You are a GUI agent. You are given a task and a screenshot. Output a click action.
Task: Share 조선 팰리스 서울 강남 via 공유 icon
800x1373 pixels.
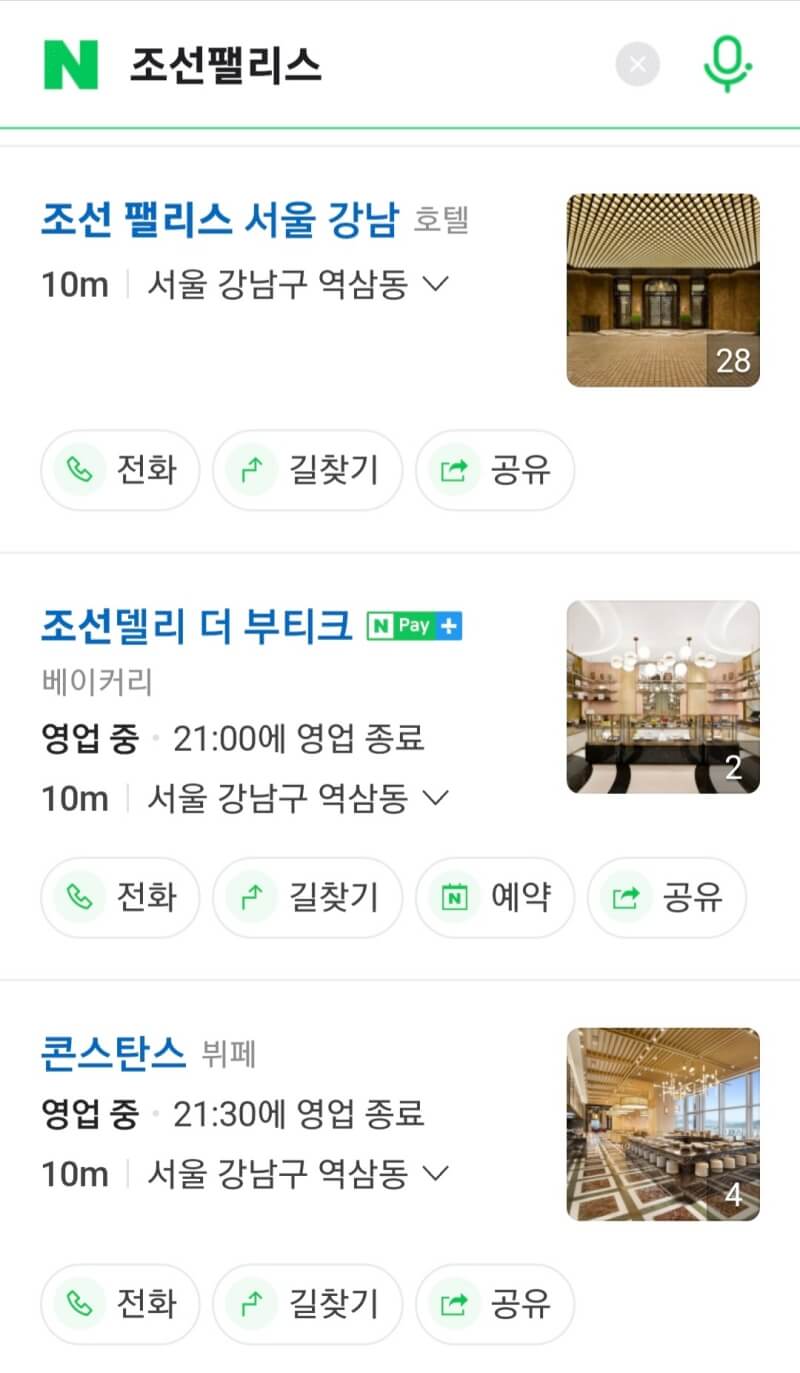click(x=454, y=470)
